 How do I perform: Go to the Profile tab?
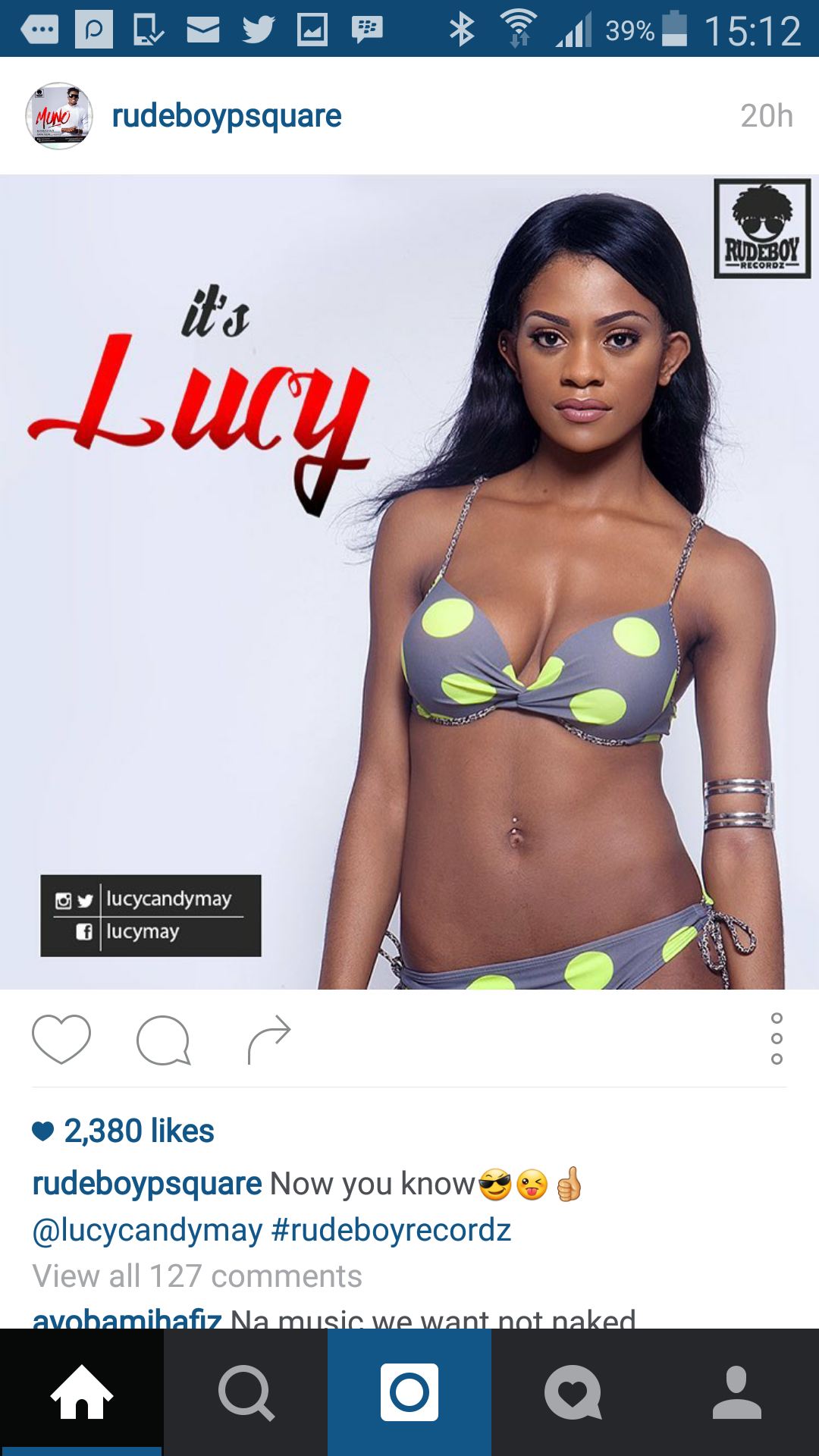[x=737, y=1392]
